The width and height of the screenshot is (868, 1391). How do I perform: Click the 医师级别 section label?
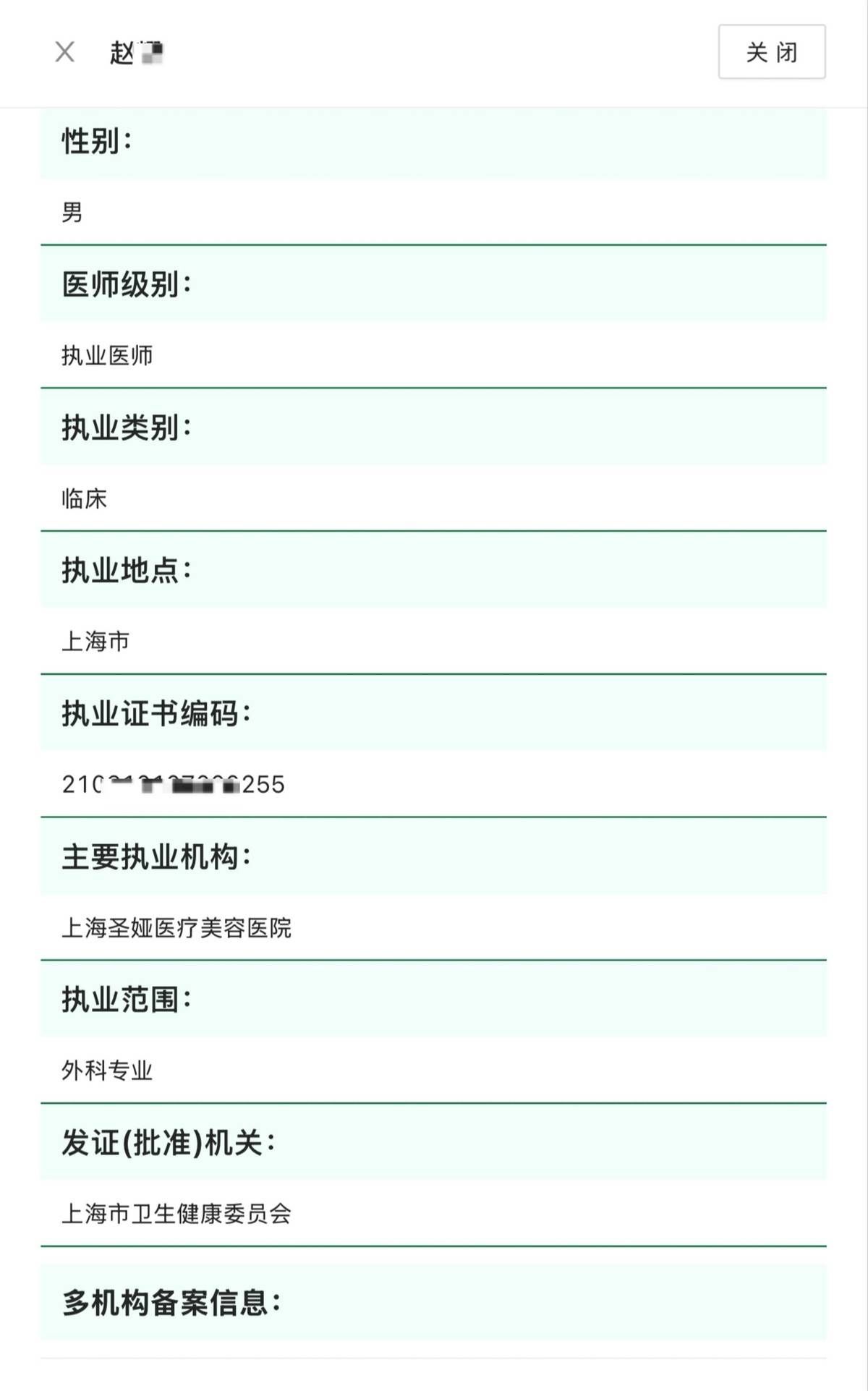(x=127, y=285)
